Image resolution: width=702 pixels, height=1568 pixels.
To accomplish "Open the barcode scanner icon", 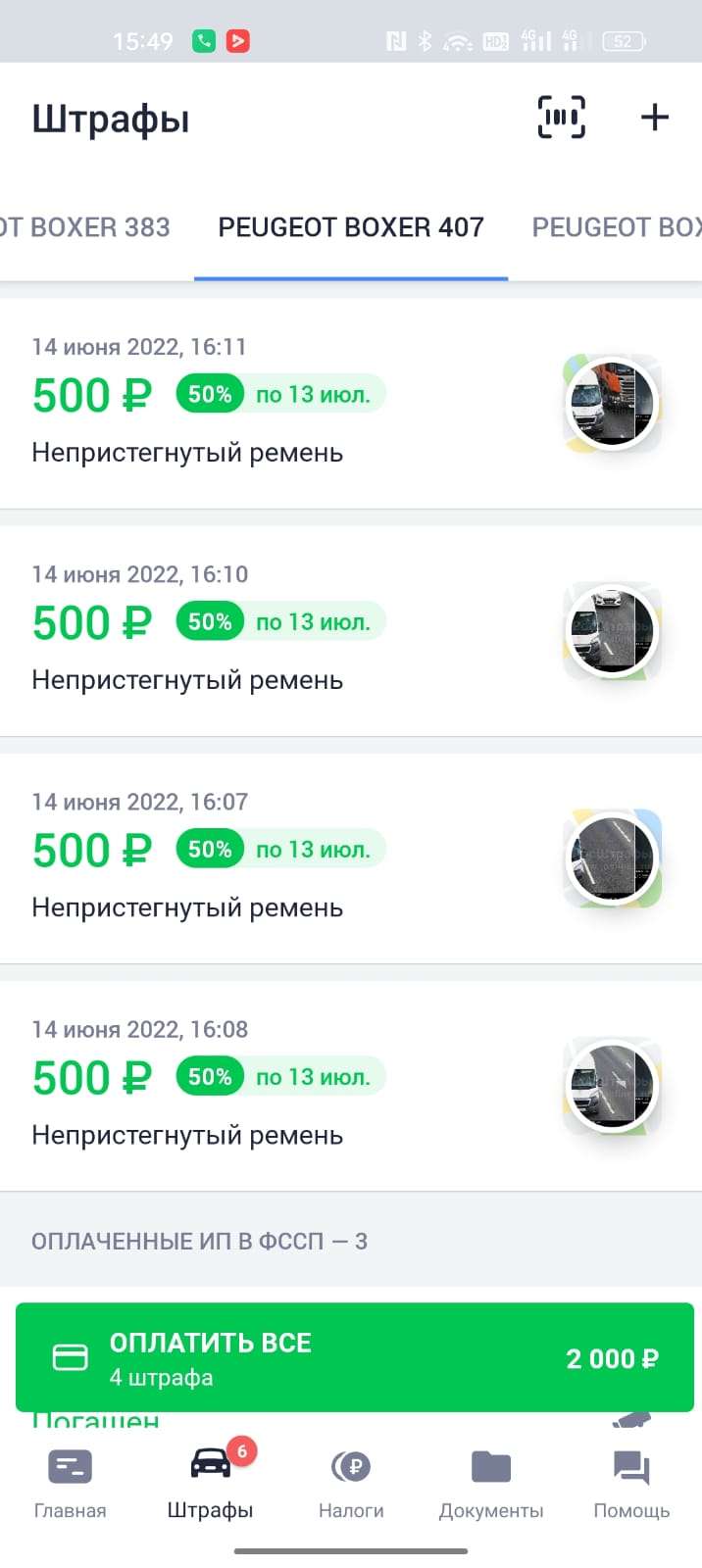I will point(561,118).
